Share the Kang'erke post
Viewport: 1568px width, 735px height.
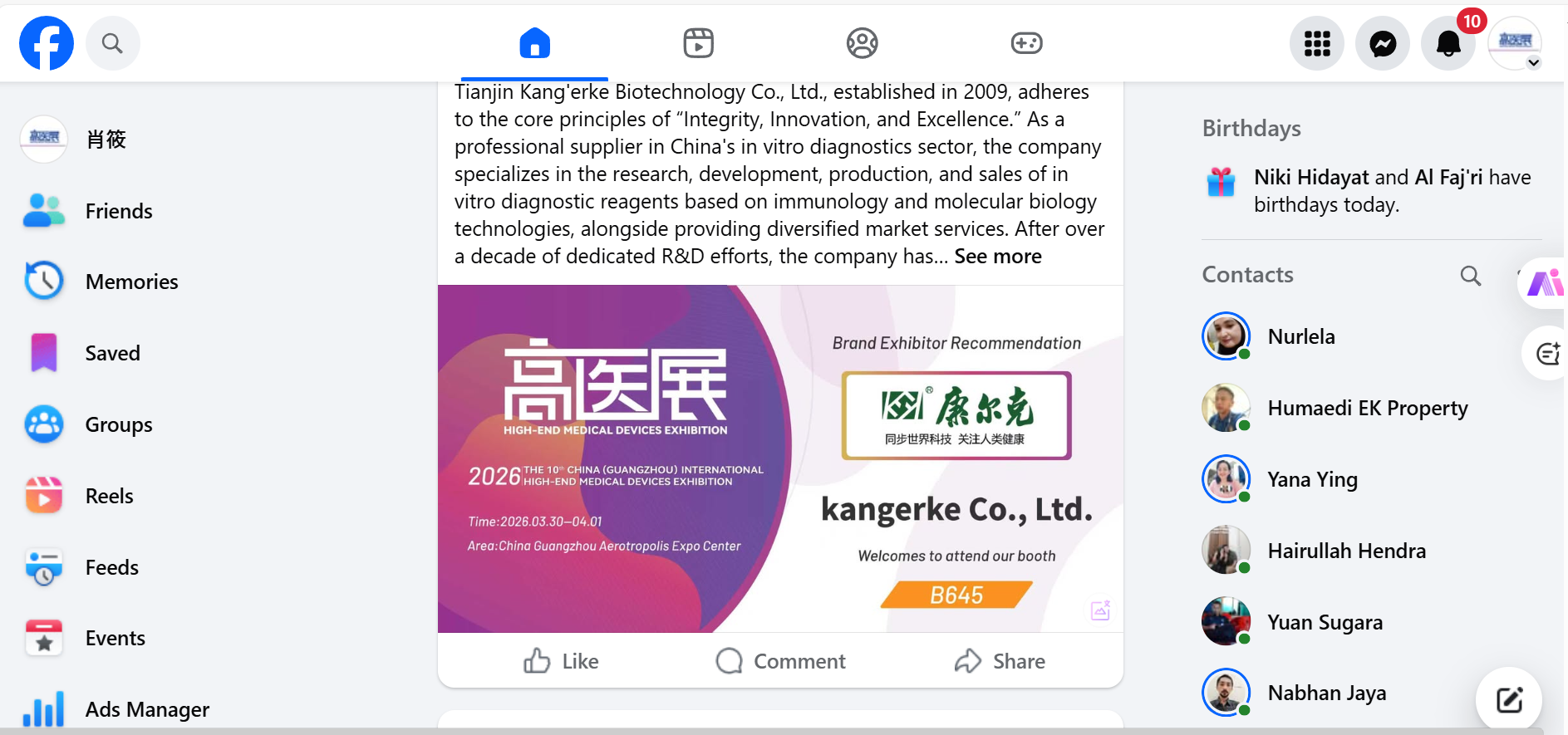pyautogui.click(x=1000, y=661)
